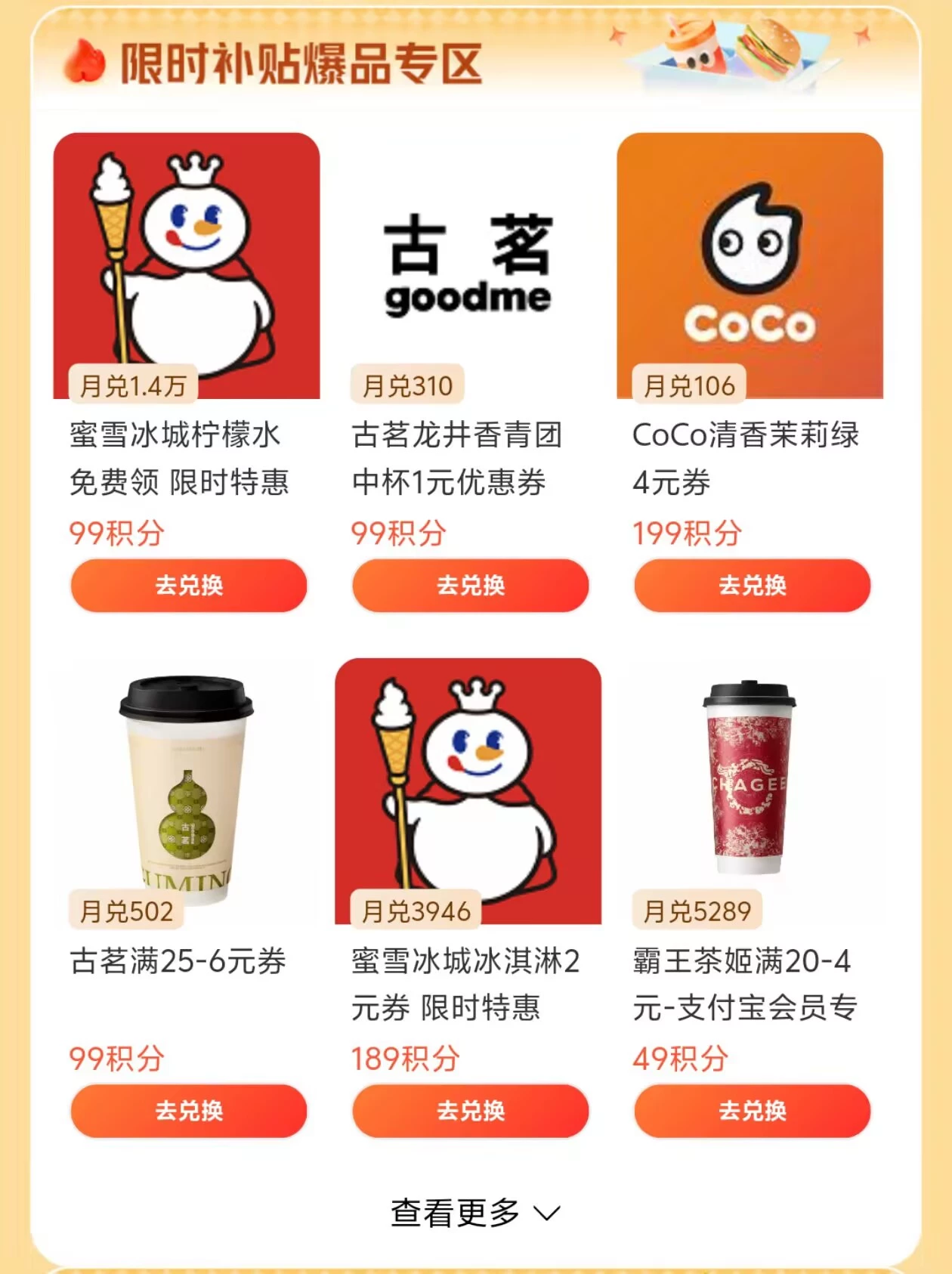Open the 蜜雪冰城柠檬水 product image
Viewport: 952px width, 1274px height.
tap(187, 264)
